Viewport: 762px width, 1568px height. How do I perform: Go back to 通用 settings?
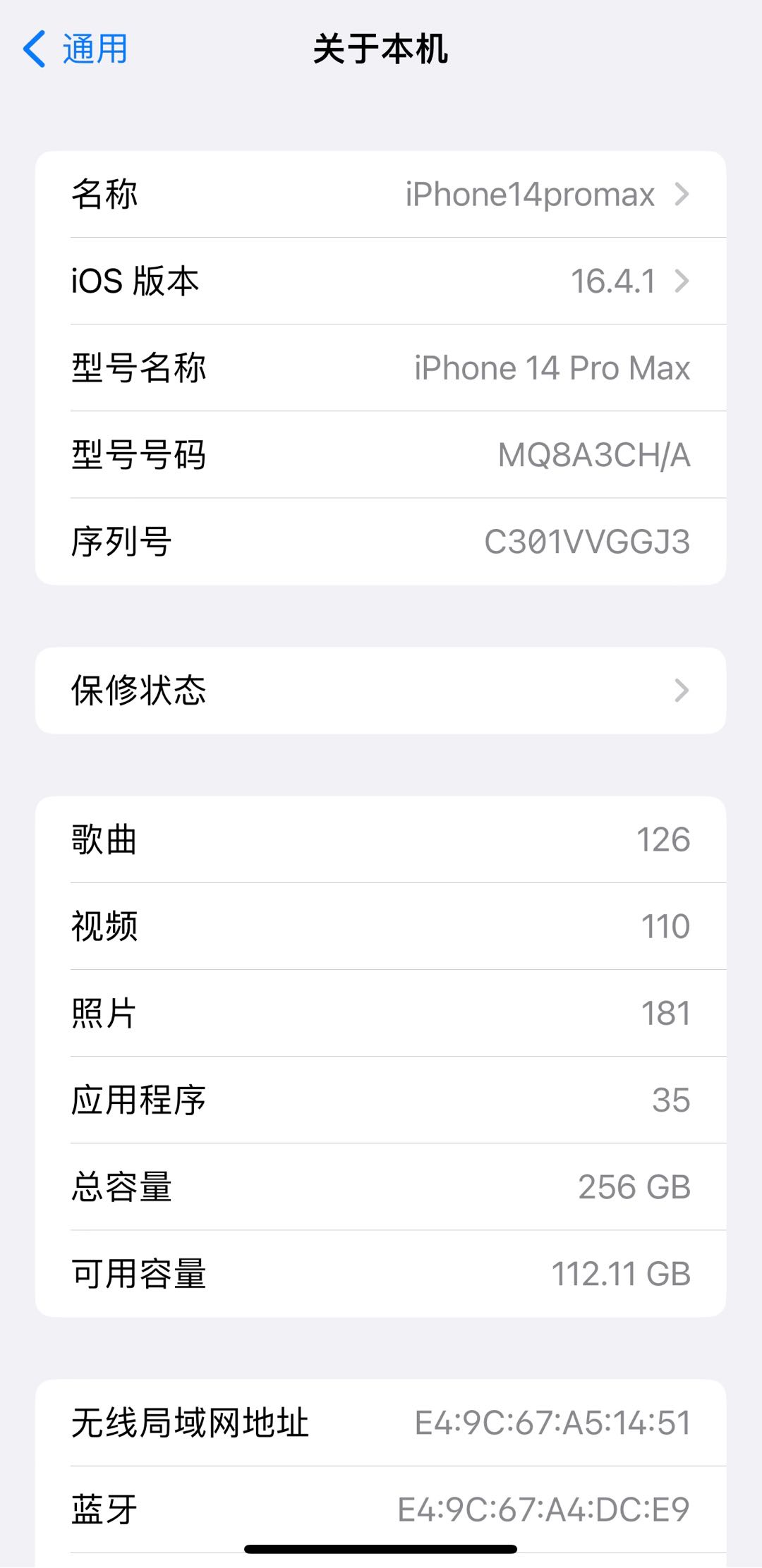pos(75,49)
